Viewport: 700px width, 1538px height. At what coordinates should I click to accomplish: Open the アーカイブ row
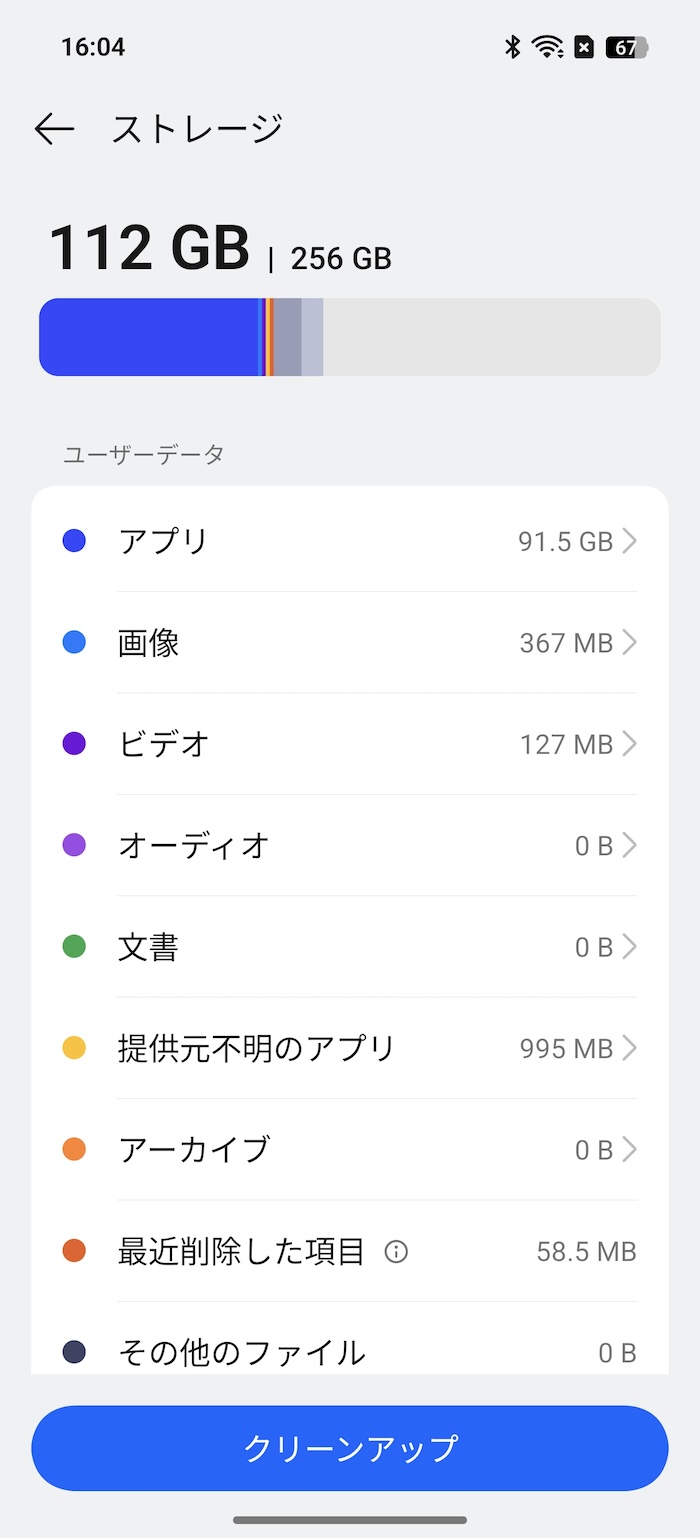[350, 1150]
